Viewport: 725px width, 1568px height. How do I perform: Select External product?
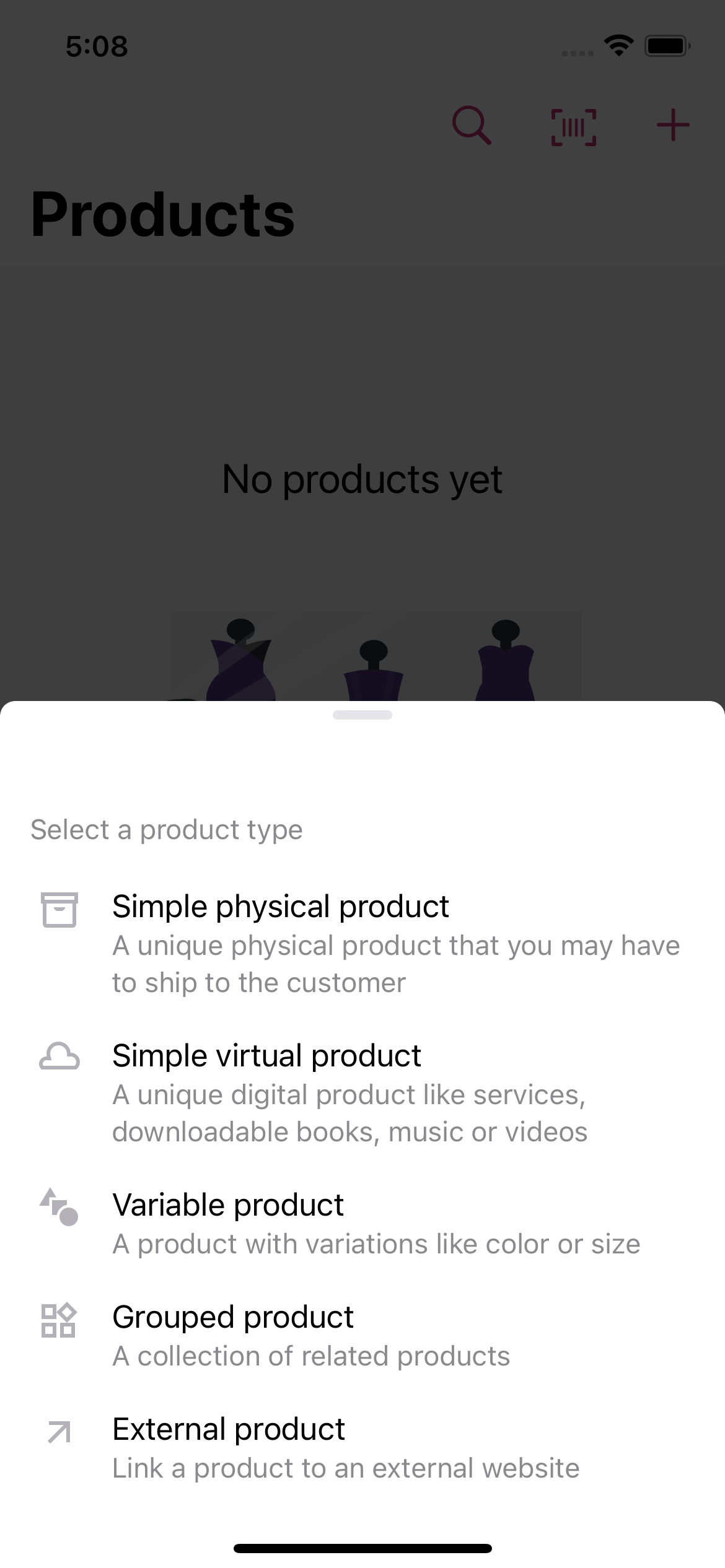(x=362, y=1447)
